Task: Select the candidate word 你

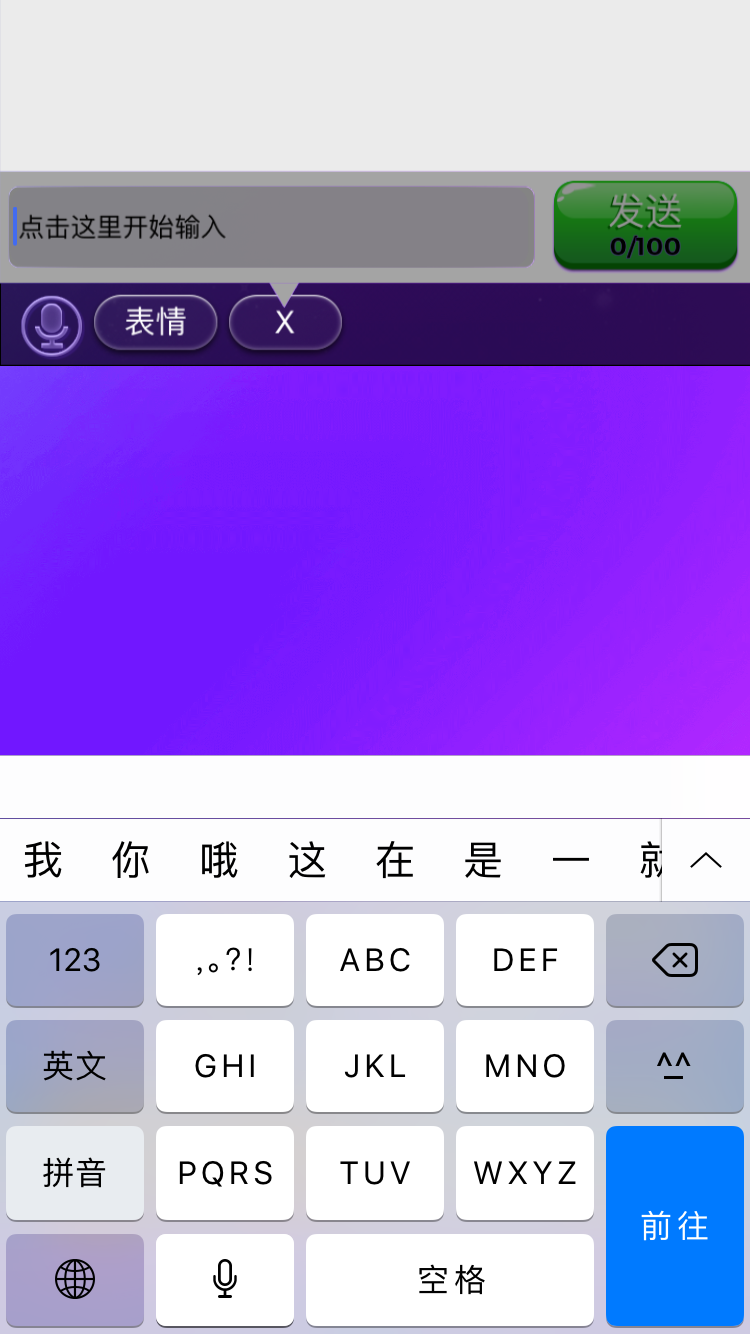Action: (131, 860)
